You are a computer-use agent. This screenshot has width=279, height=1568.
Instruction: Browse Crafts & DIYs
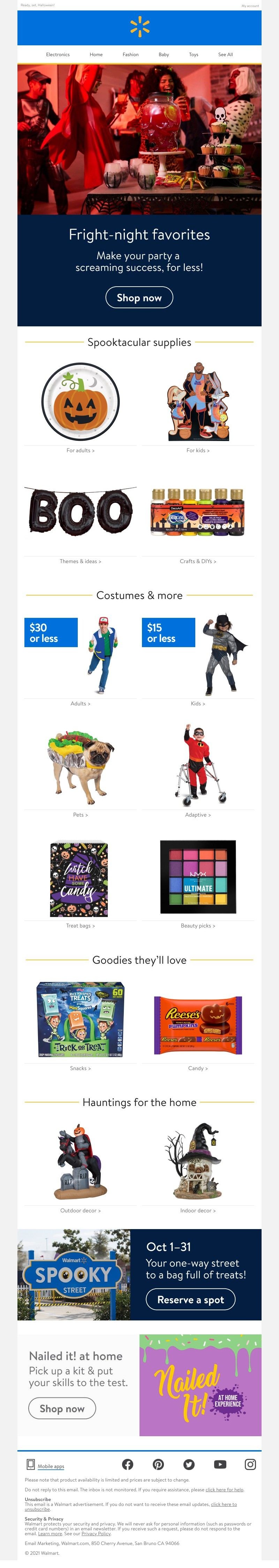(x=197, y=561)
